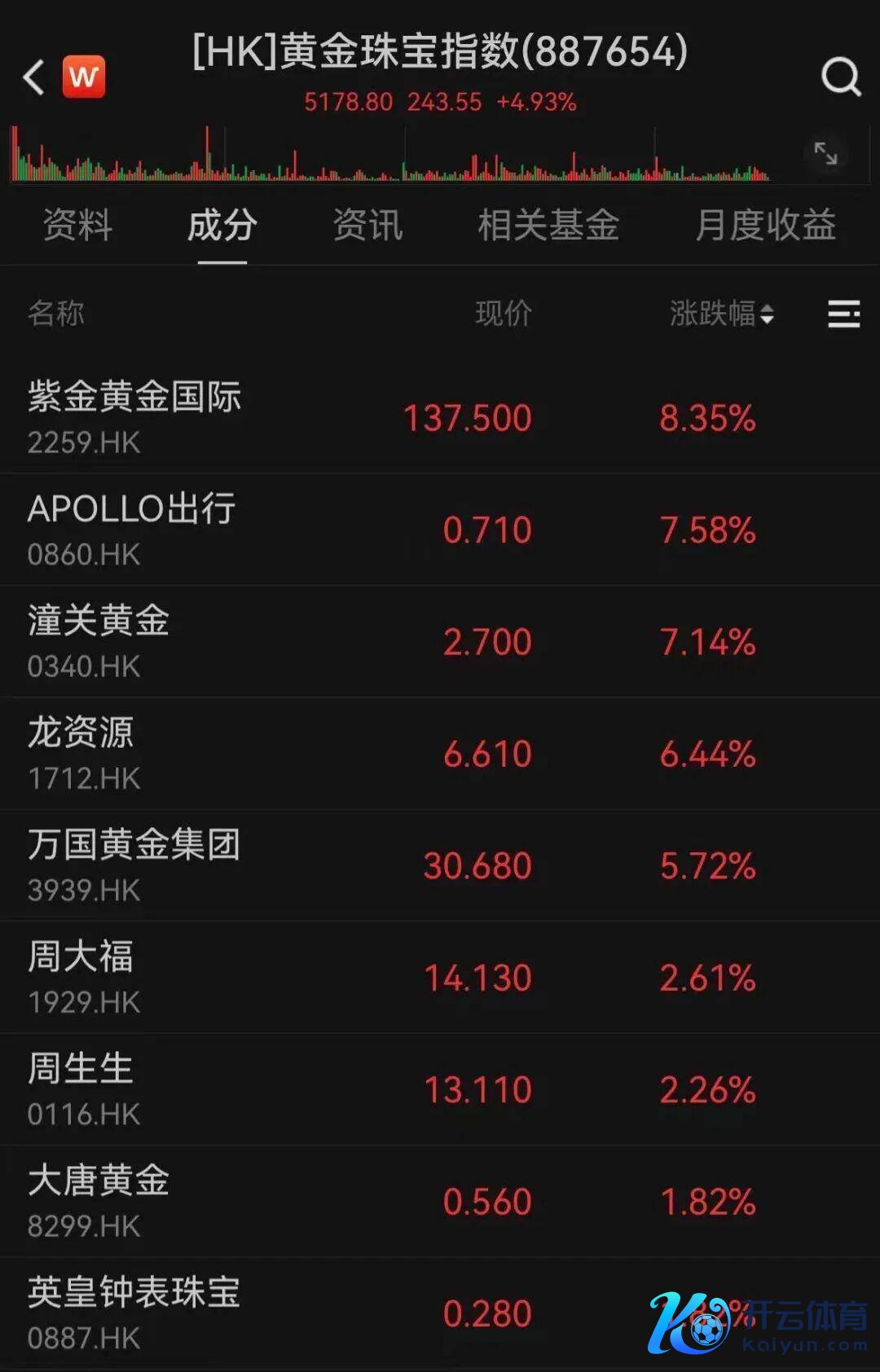This screenshot has width=880, height=1372.
Task: Switch to the 资料 tab
Action: point(77,225)
